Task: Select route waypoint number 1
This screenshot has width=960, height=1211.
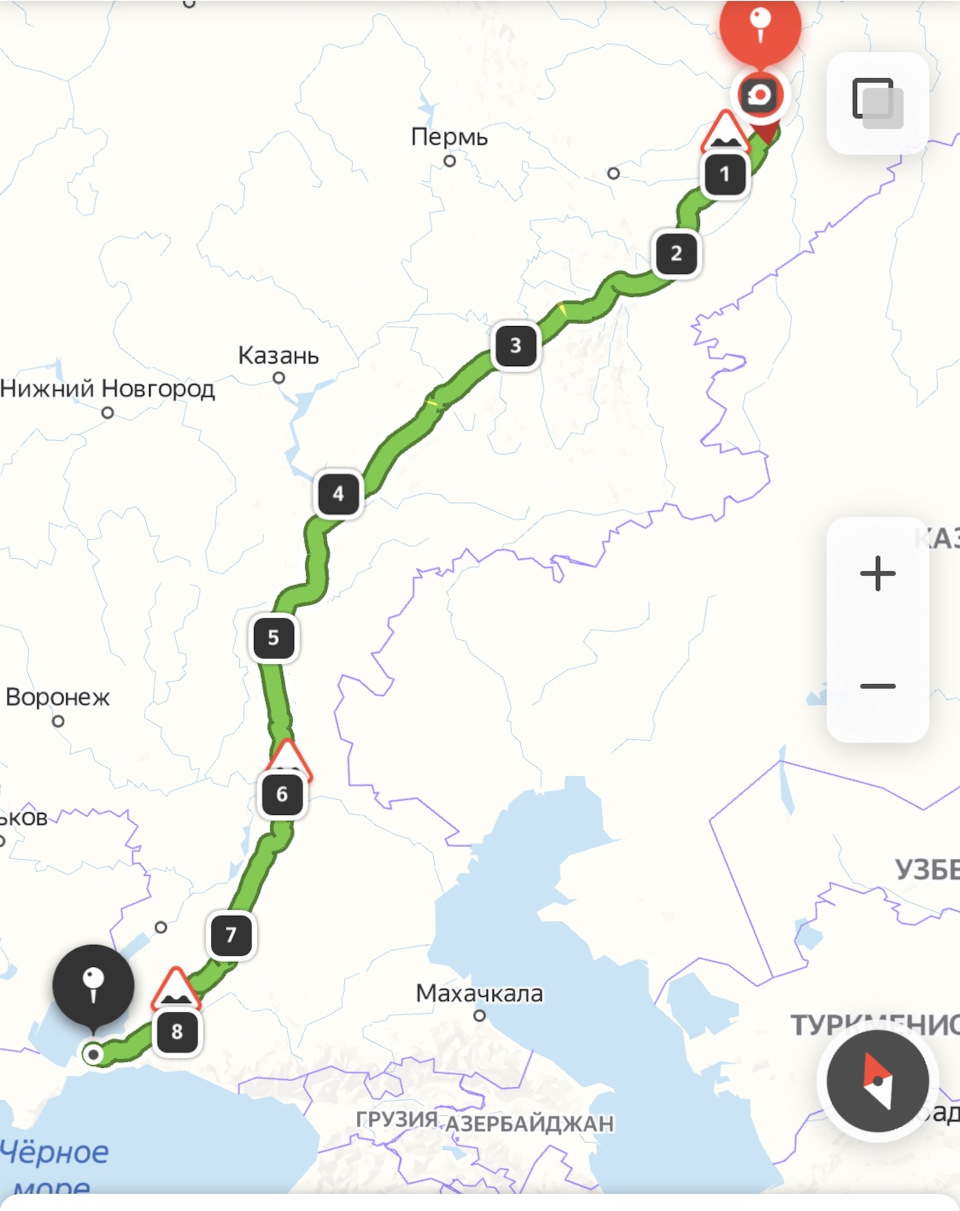Action: click(x=725, y=176)
